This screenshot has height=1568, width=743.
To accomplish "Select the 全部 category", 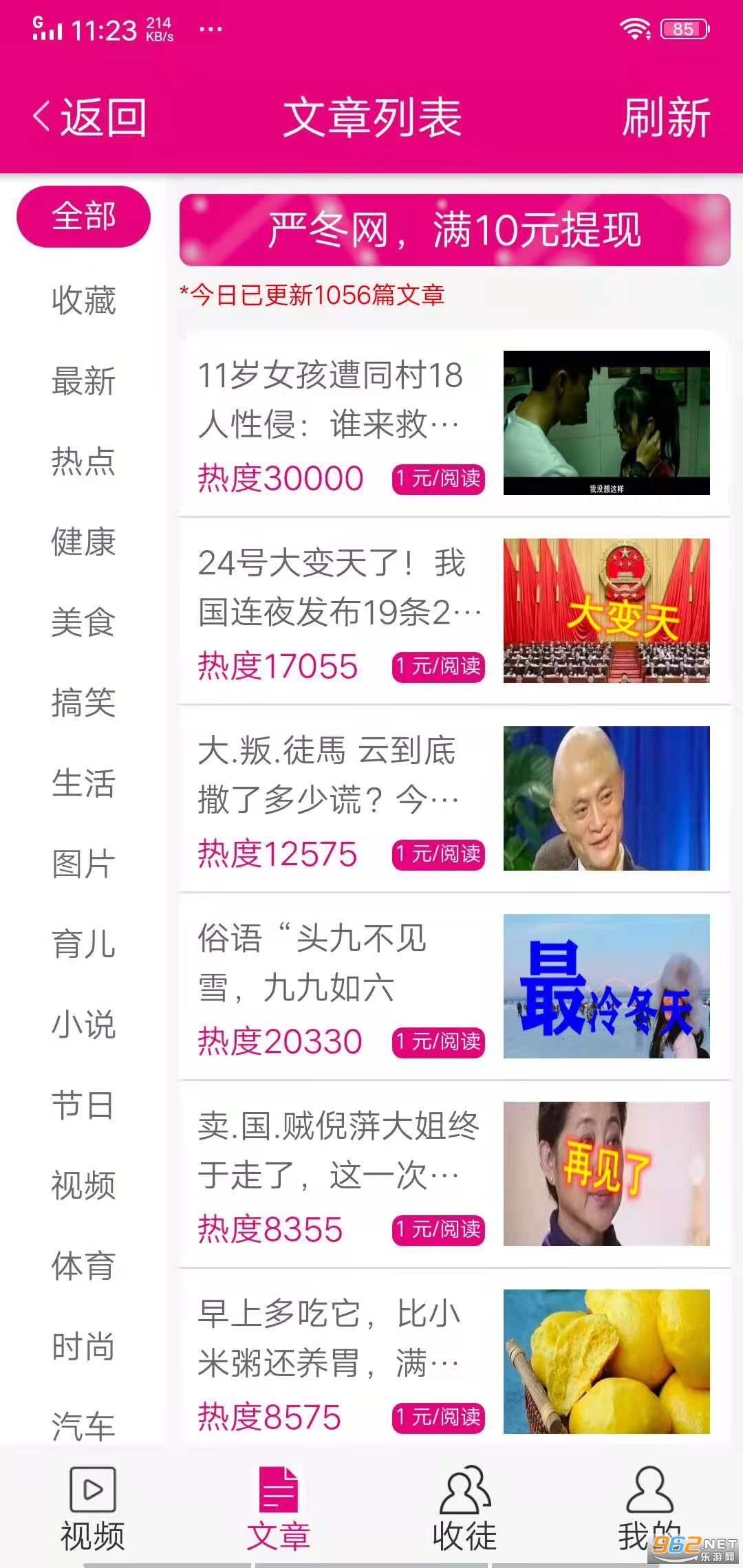I will tap(83, 217).
